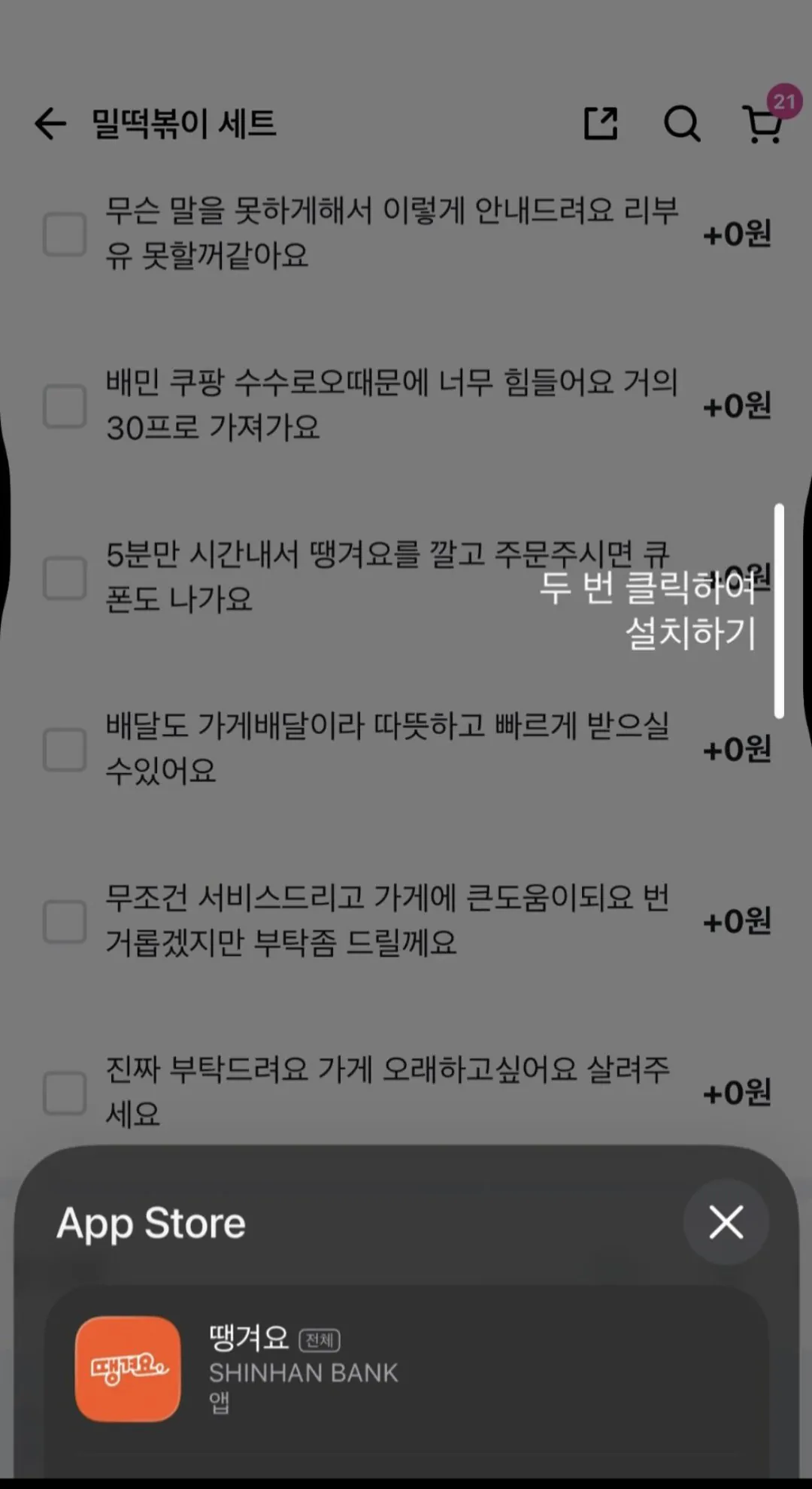Tick the option '5분만 시간내서 땡겨요'

[65, 578]
